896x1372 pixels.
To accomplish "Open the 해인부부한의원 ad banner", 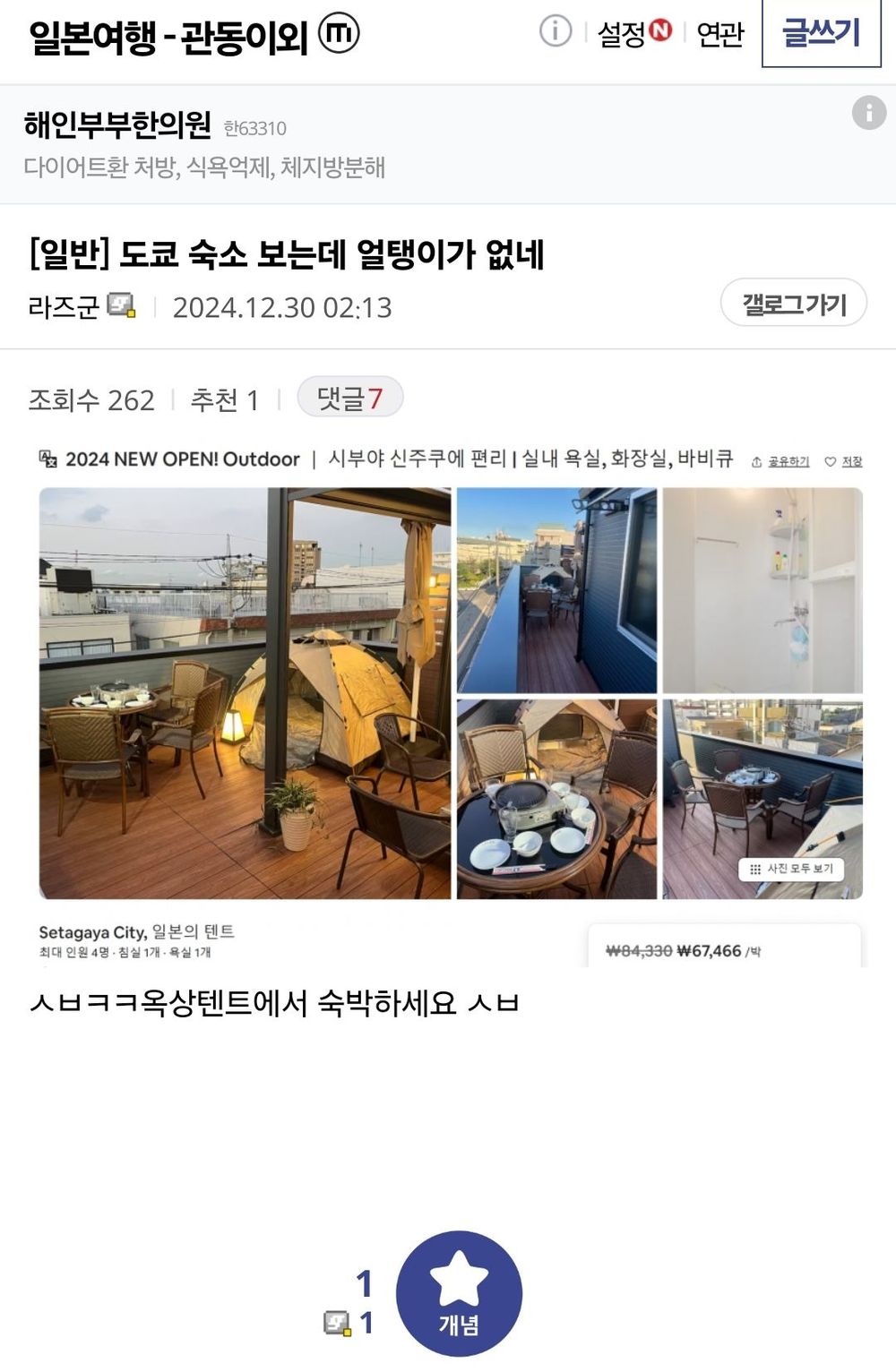I will 205,144.
